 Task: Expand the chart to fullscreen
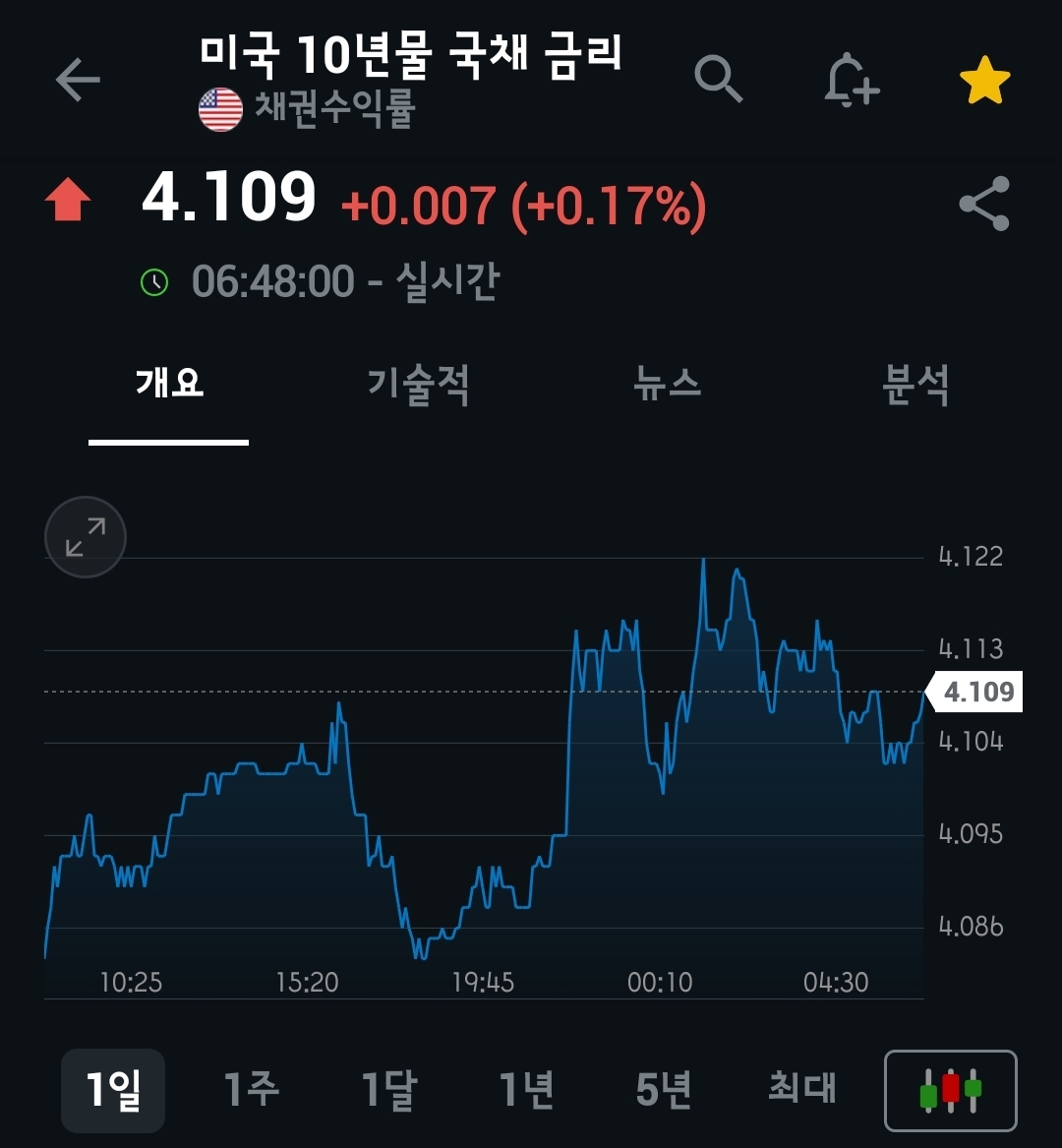coord(86,537)
